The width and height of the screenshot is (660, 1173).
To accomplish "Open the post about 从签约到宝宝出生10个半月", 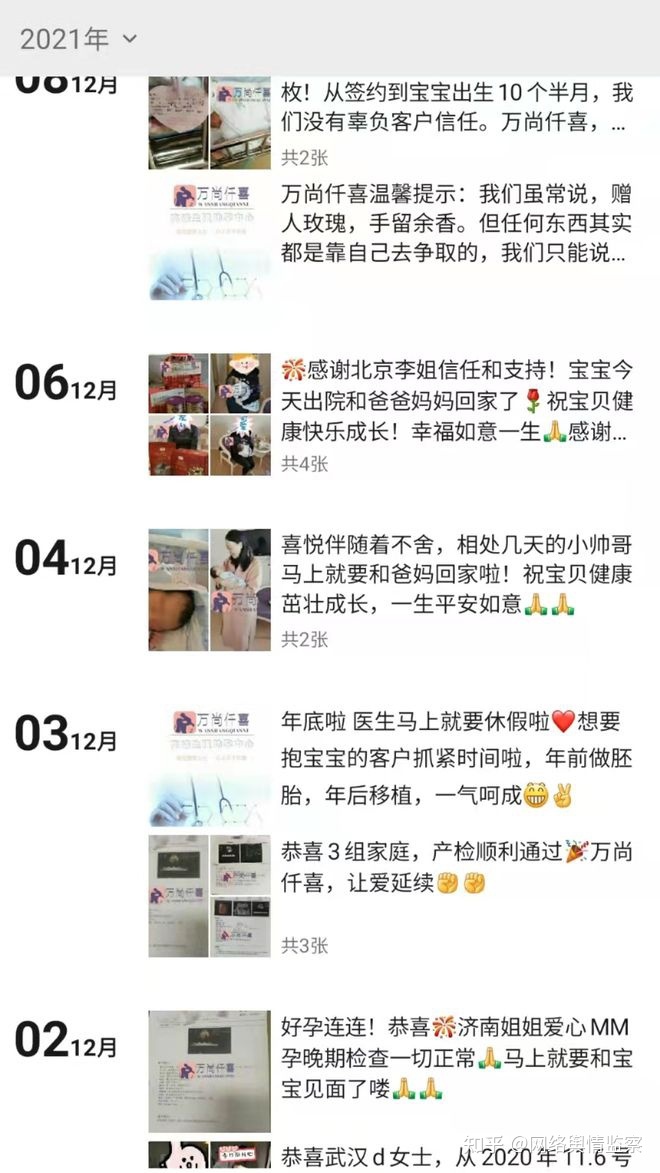I will pos(456,110).
